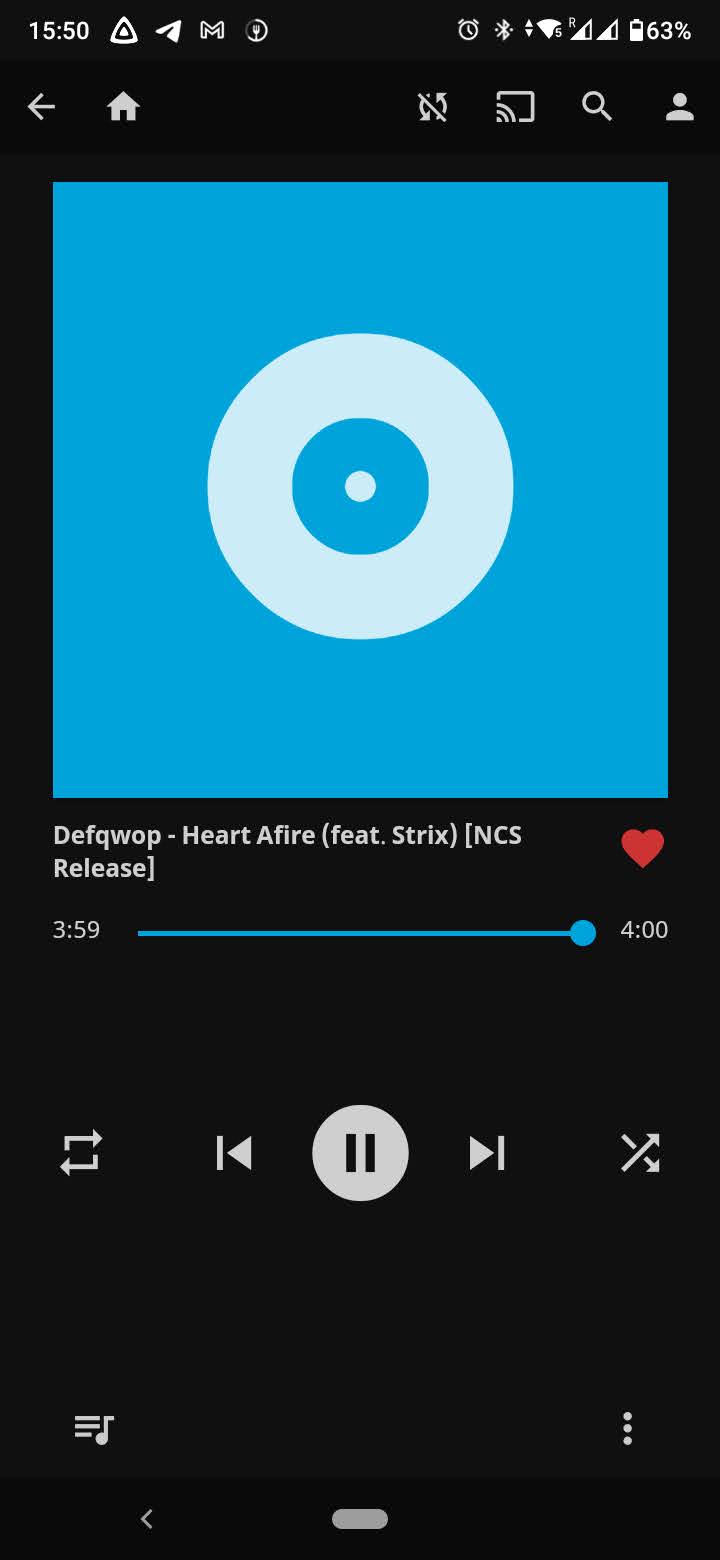Open the SyncPlay icon in the toolbar
Viewport: 720px width, 1560px height.
coord(433,107)
